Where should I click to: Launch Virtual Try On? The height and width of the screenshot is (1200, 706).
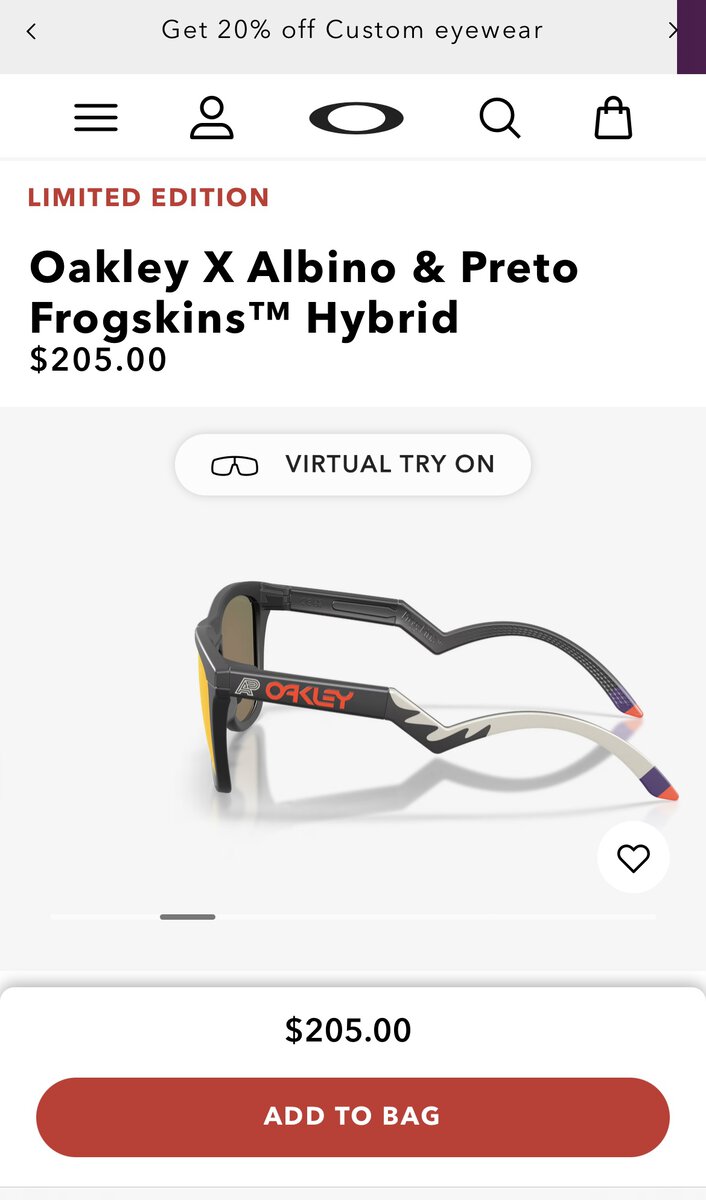point(353,464)
